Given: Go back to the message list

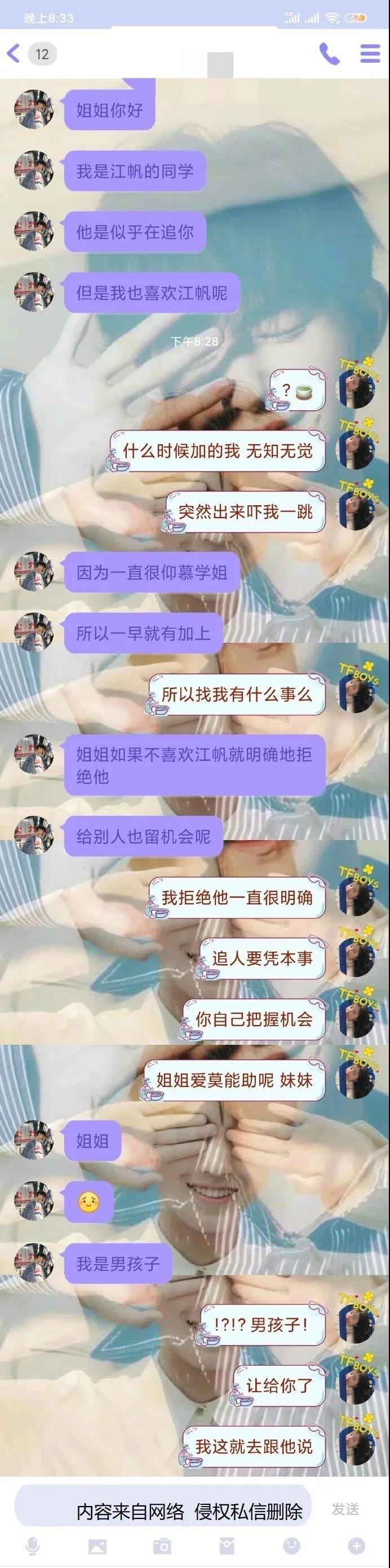Looking at the screenshot, I should pos(14,54).
